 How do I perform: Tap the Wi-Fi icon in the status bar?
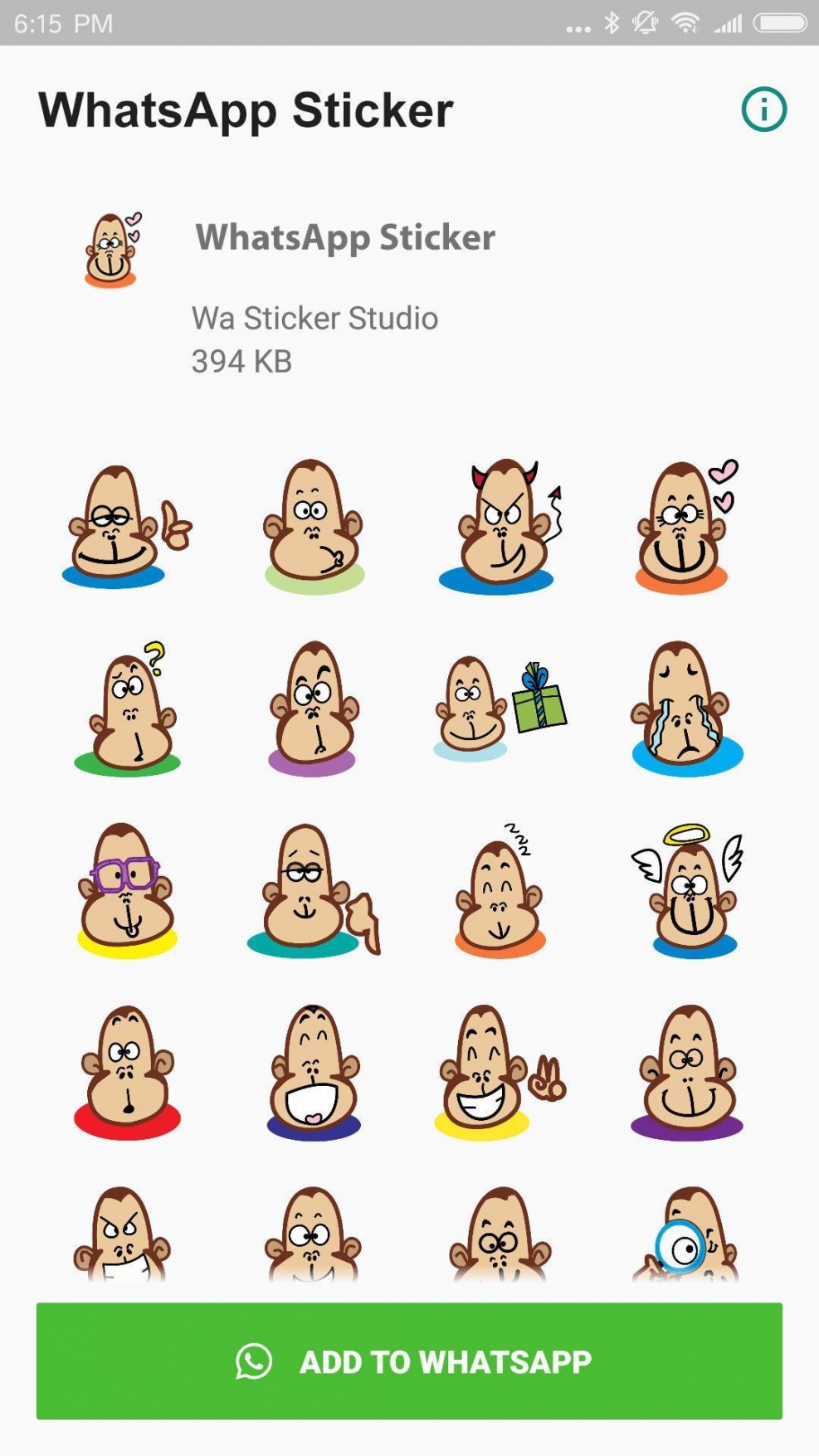(686, 23)
